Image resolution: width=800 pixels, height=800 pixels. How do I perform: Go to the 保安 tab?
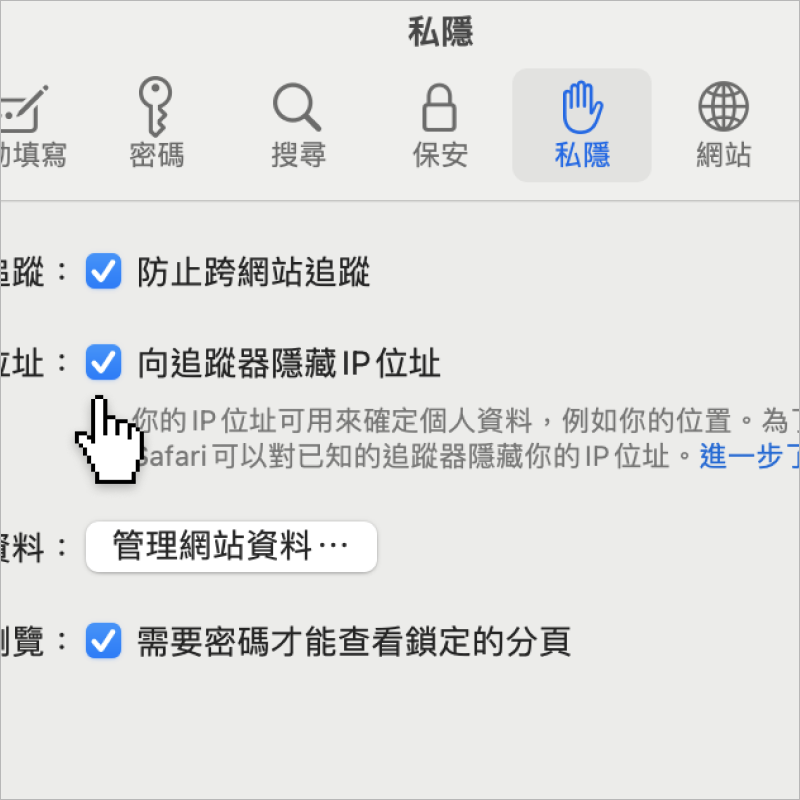(x=440, y=125)
